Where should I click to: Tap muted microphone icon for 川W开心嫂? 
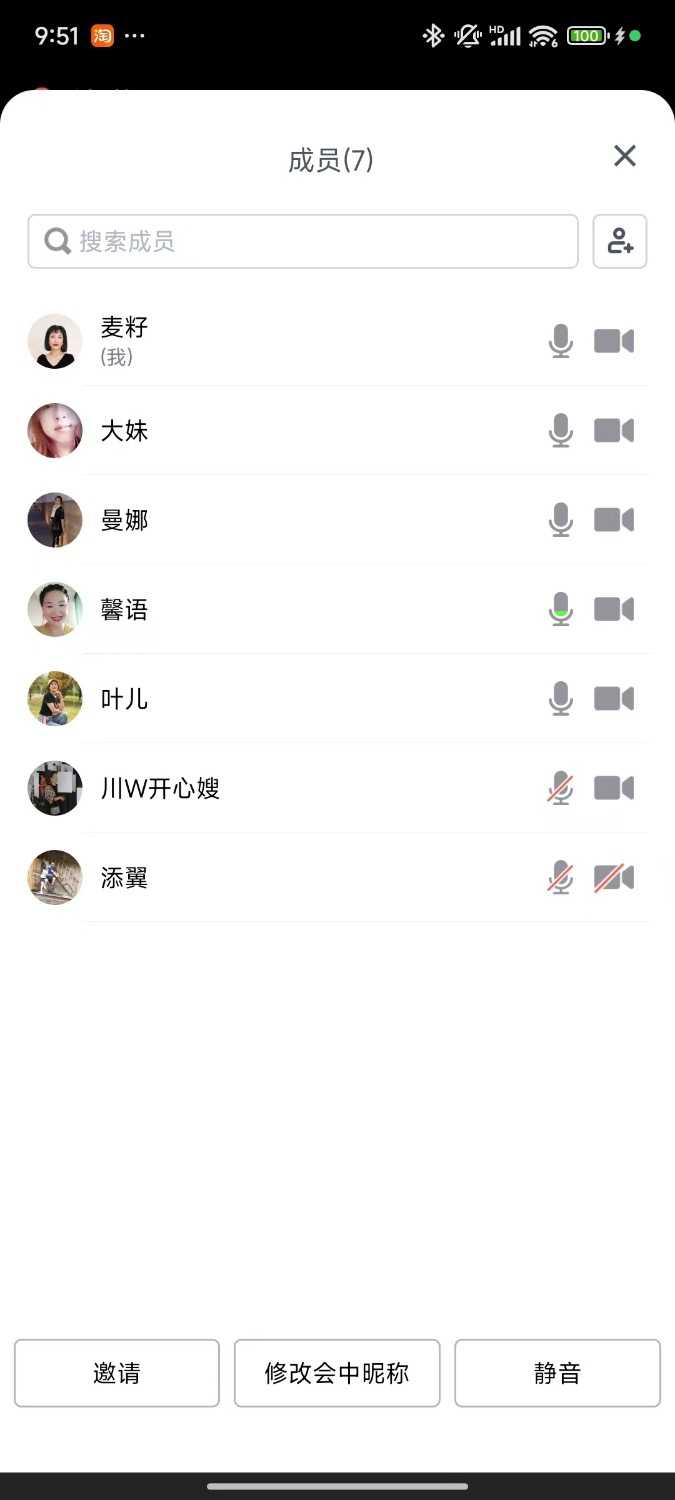click(x=561, y=788)
